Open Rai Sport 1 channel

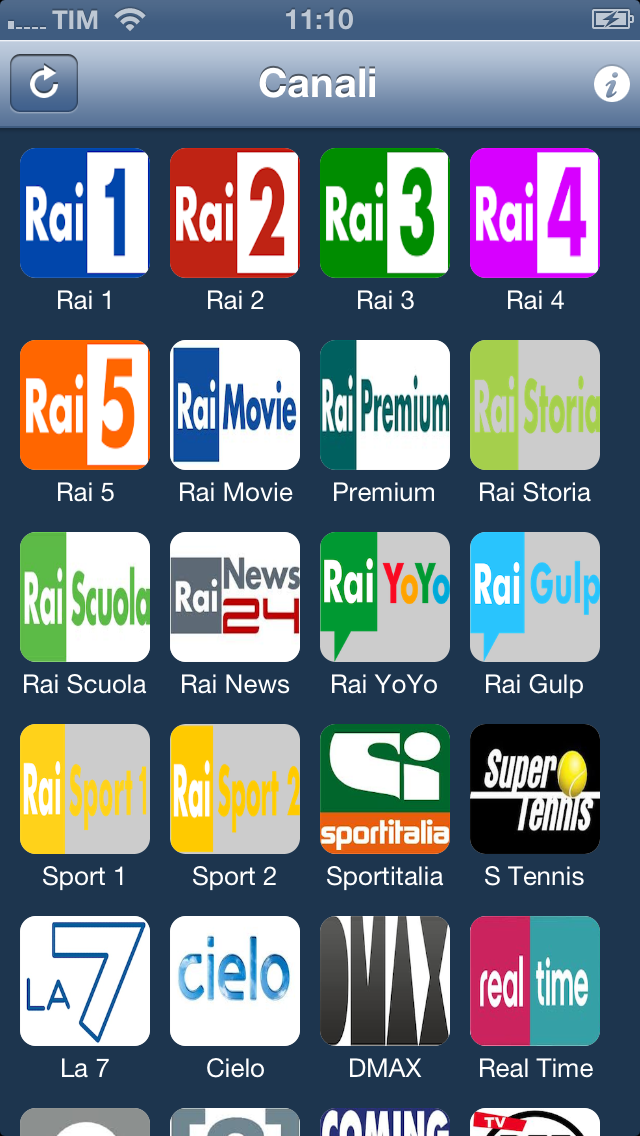tap(85, 789)
